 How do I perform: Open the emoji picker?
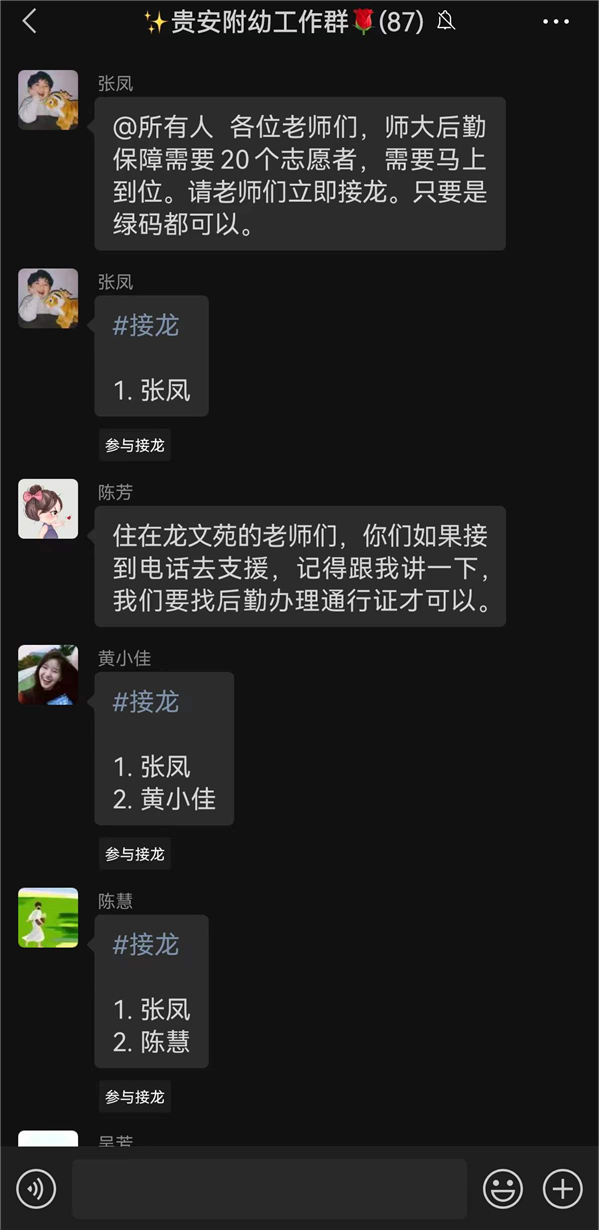[503, 1188]
